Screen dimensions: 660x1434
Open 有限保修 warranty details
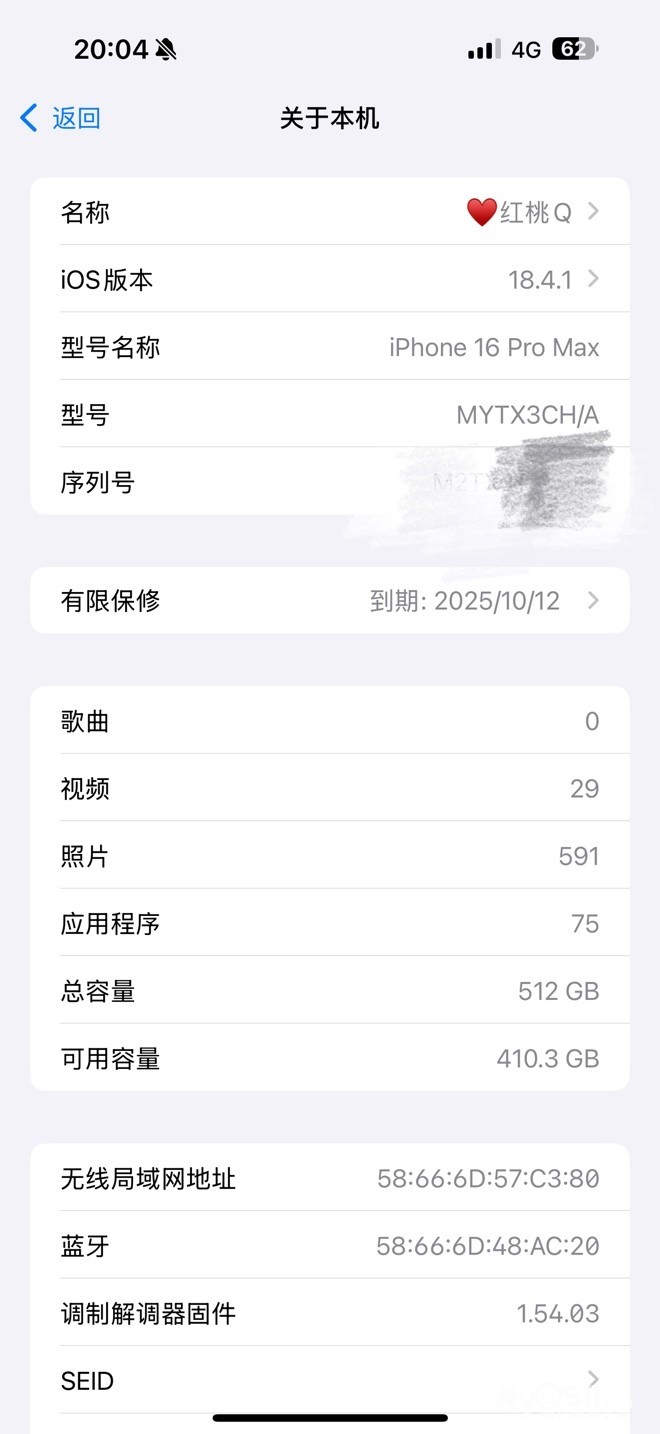point(330,601)
